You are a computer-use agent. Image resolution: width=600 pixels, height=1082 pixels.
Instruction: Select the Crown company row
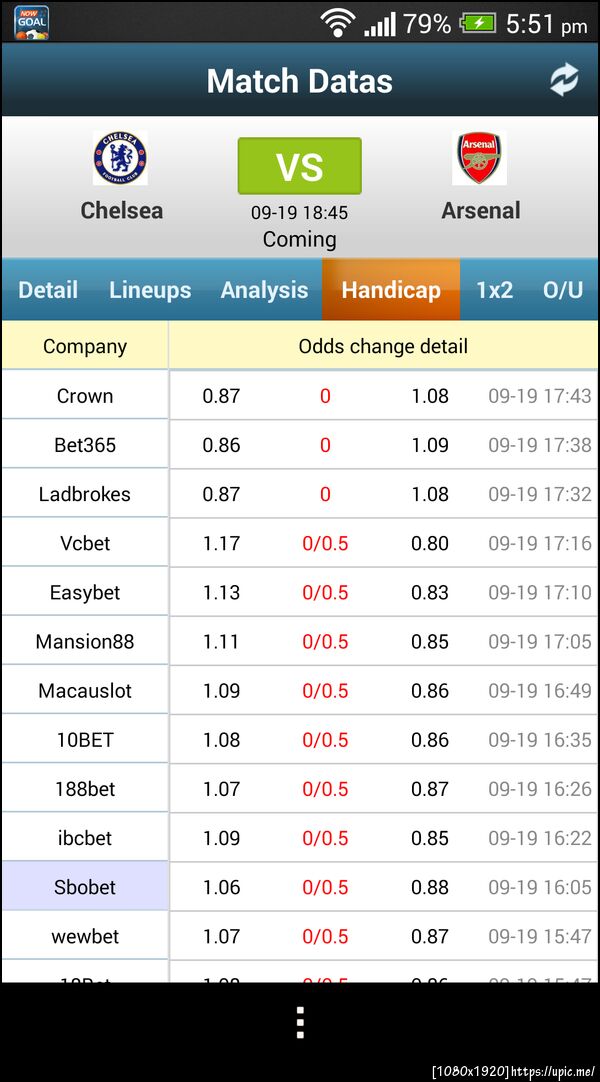(x=85, y=396)
